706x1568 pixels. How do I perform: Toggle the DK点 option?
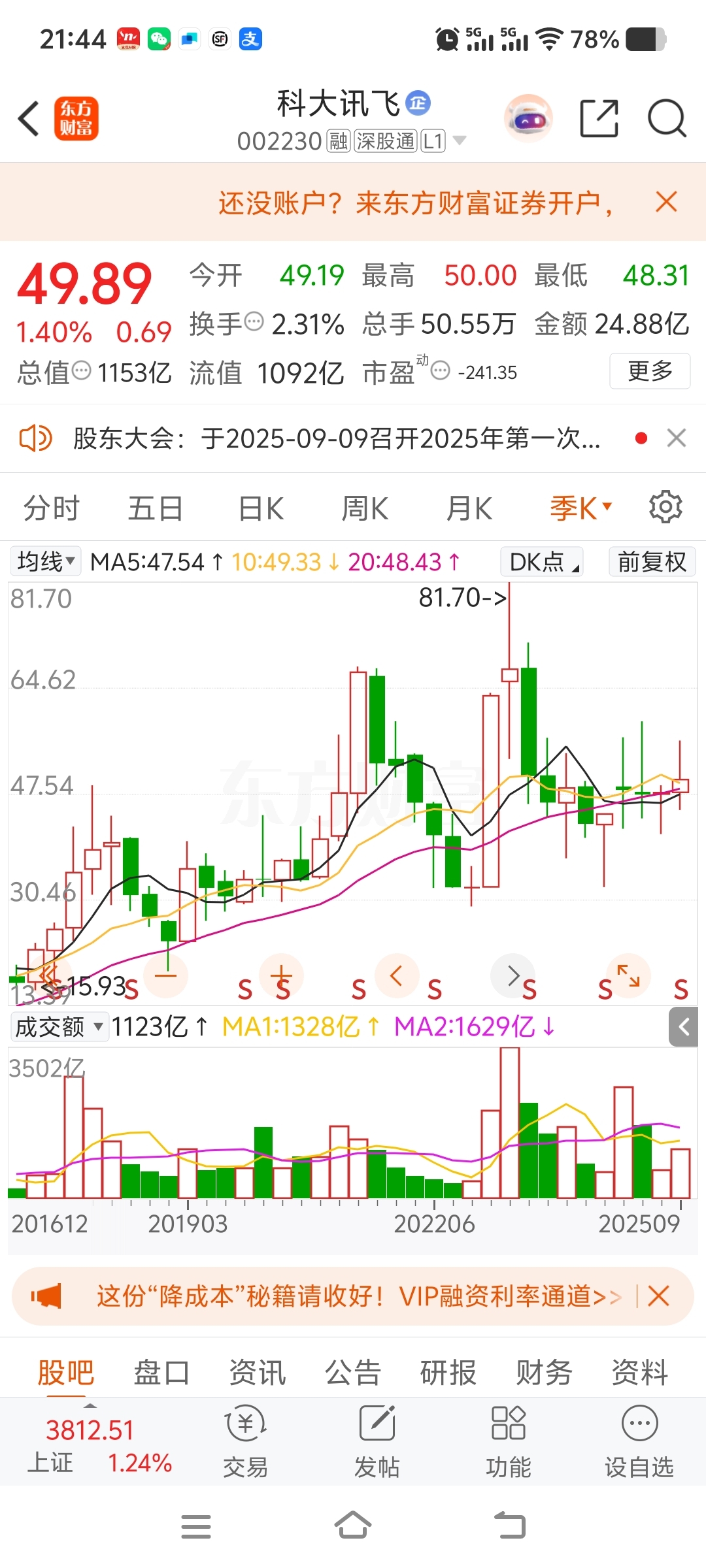point(542,561)
